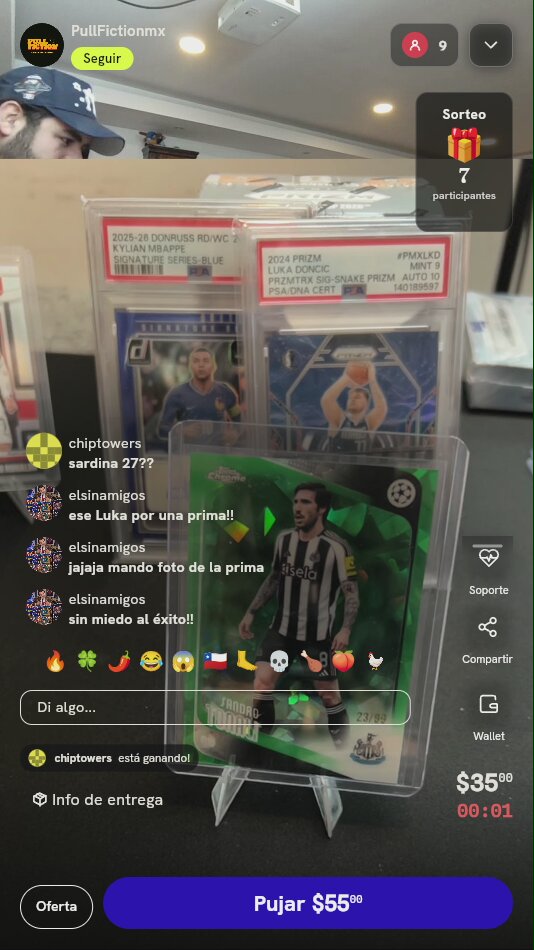Share the stream via Compartir
Viewport: 534px width, 950px height.
click(487, 640)
